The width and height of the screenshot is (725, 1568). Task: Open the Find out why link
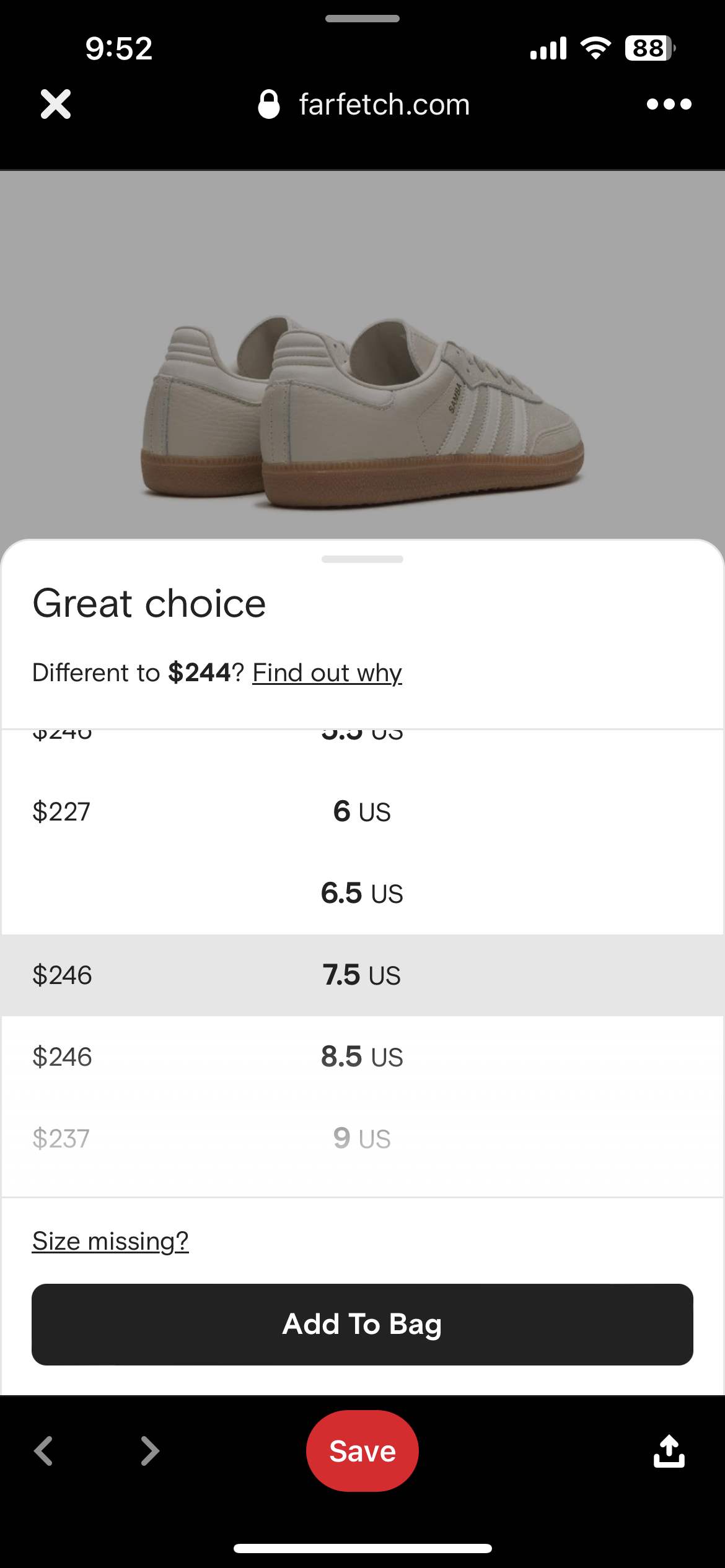click(327, 673)
